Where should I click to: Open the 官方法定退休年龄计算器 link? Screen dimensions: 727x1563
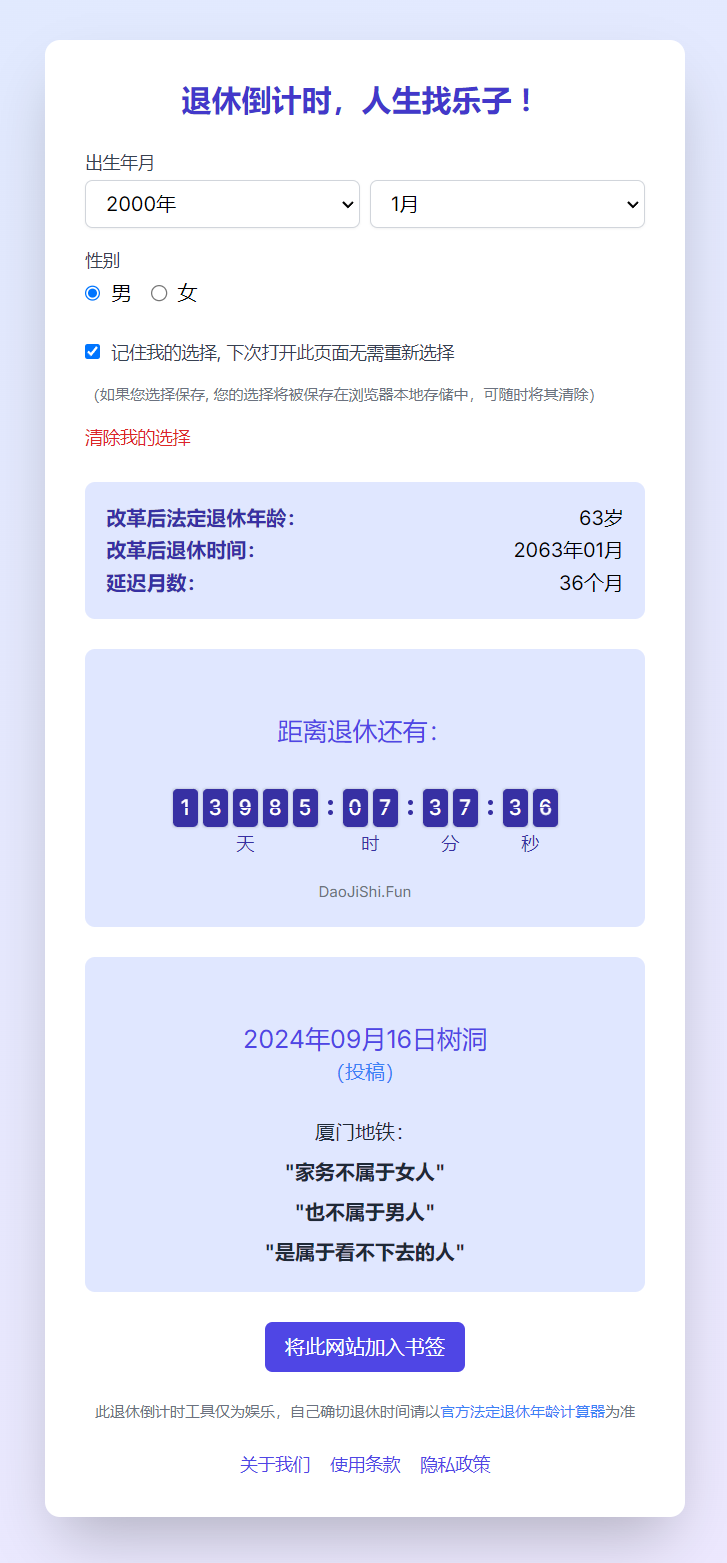point(523,1412)
